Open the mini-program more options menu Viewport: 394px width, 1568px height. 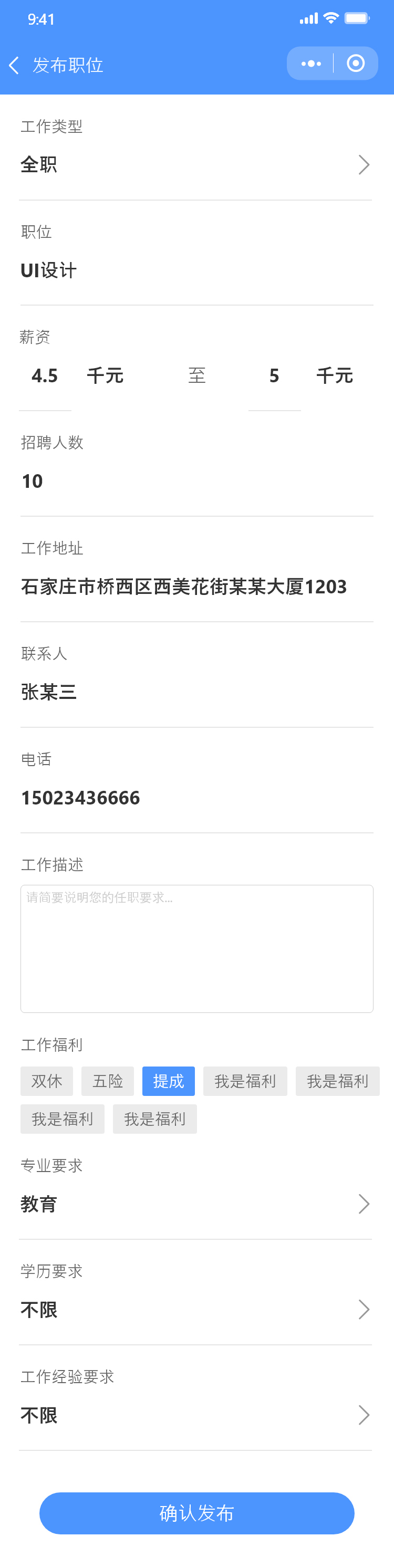point(310,64)
